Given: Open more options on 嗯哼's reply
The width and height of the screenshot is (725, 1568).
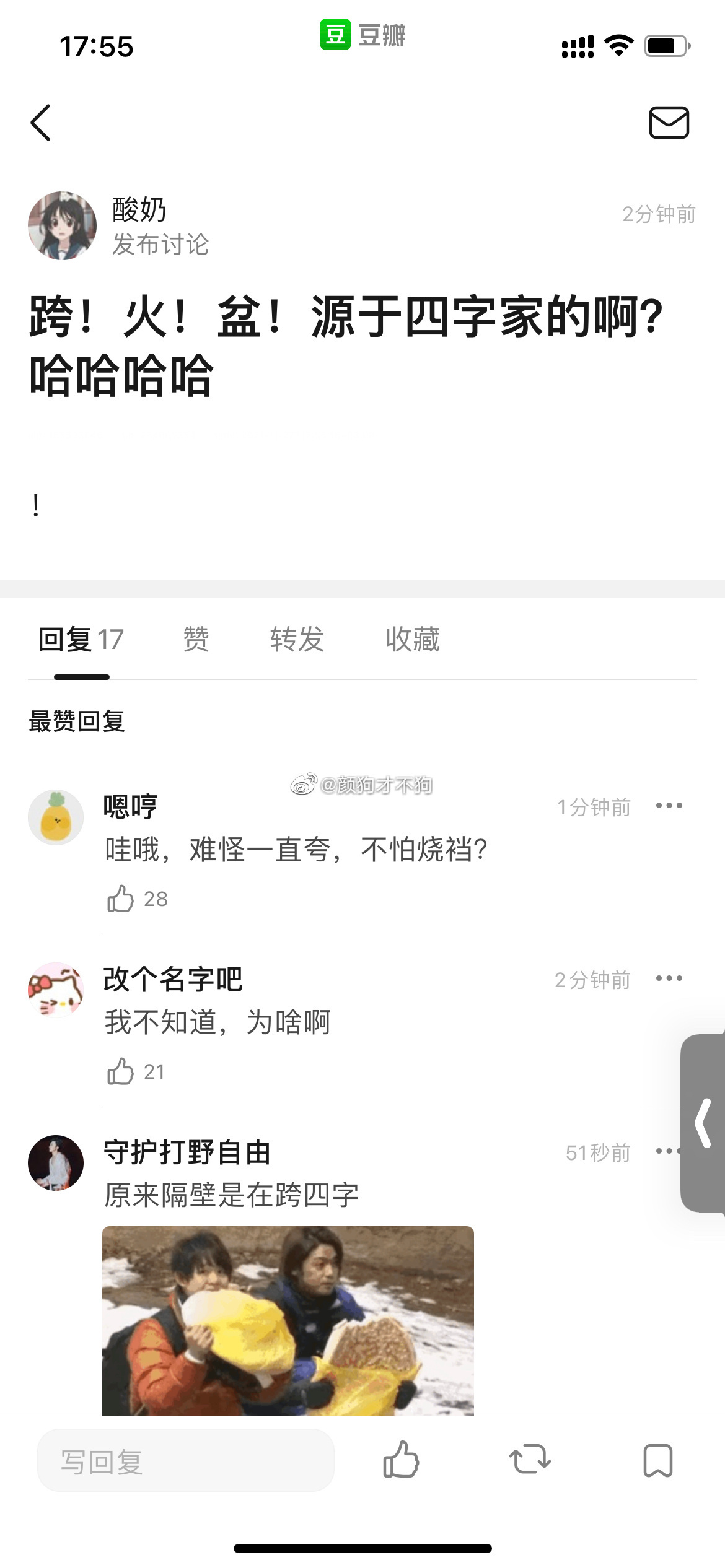Looking at the screenshot, I should click(x=669, y=806).
